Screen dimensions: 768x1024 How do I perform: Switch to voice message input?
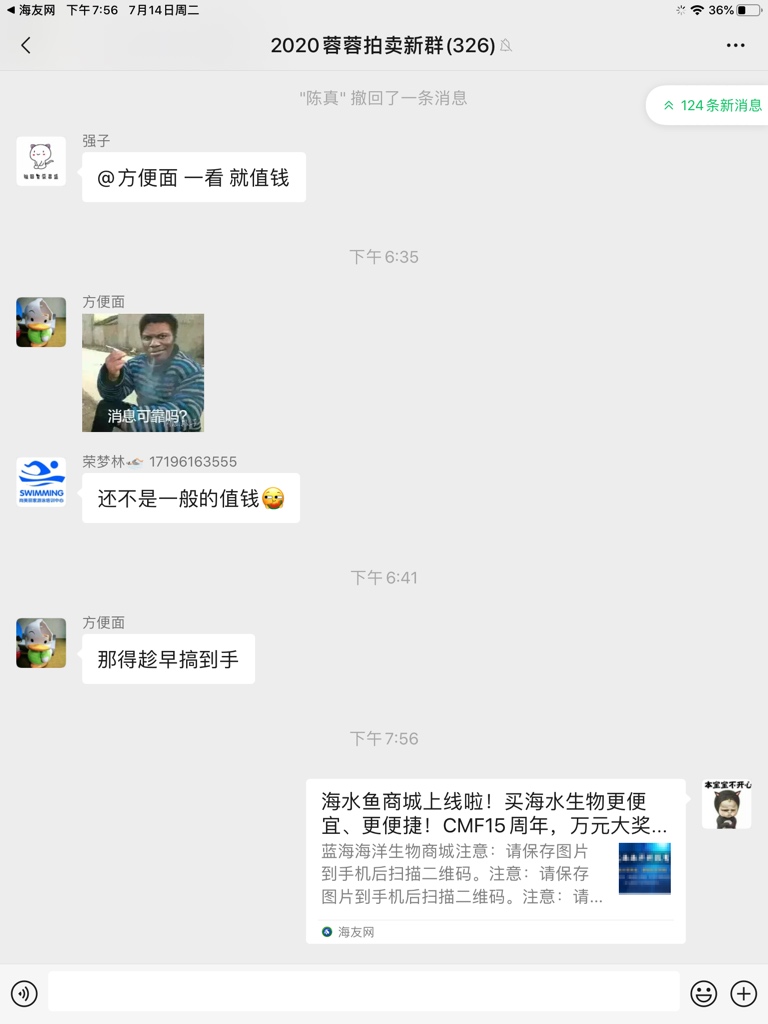click(x=24, y=993)
